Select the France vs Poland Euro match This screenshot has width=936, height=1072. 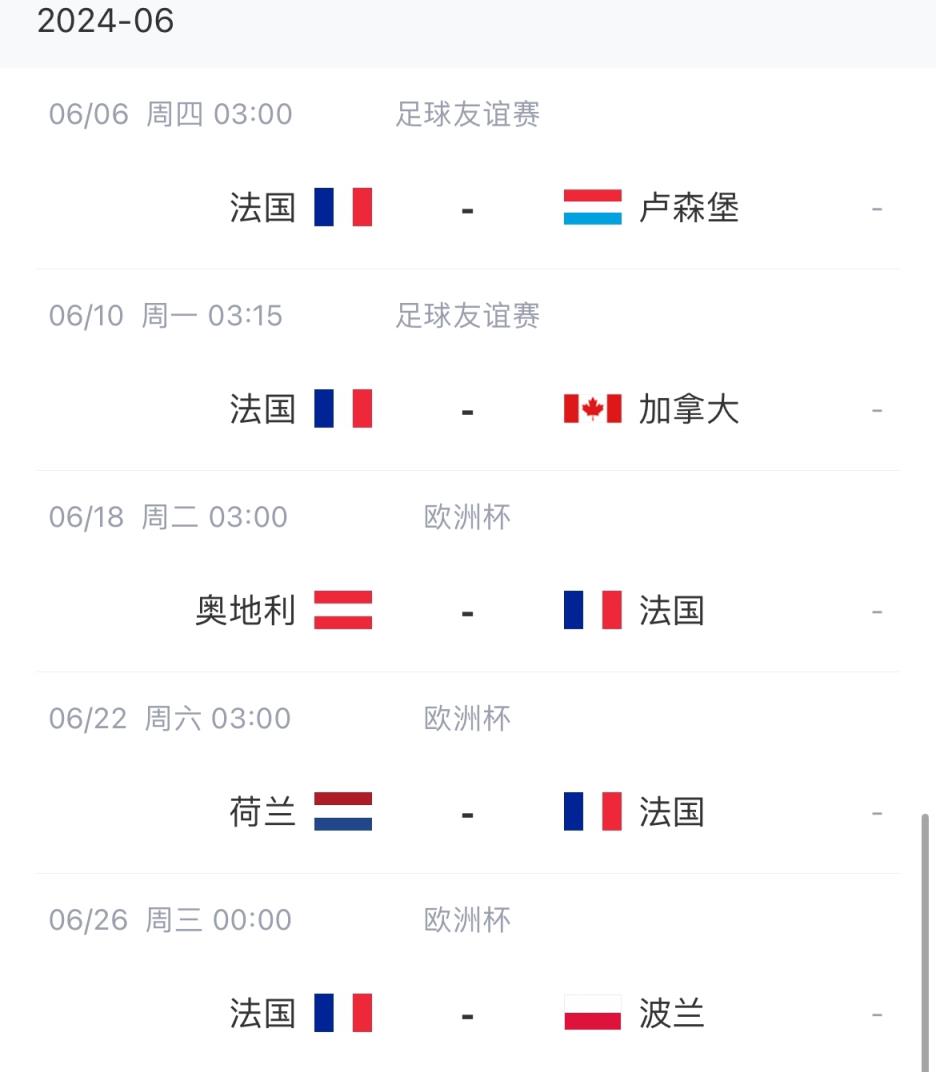tap(467, 1013)
